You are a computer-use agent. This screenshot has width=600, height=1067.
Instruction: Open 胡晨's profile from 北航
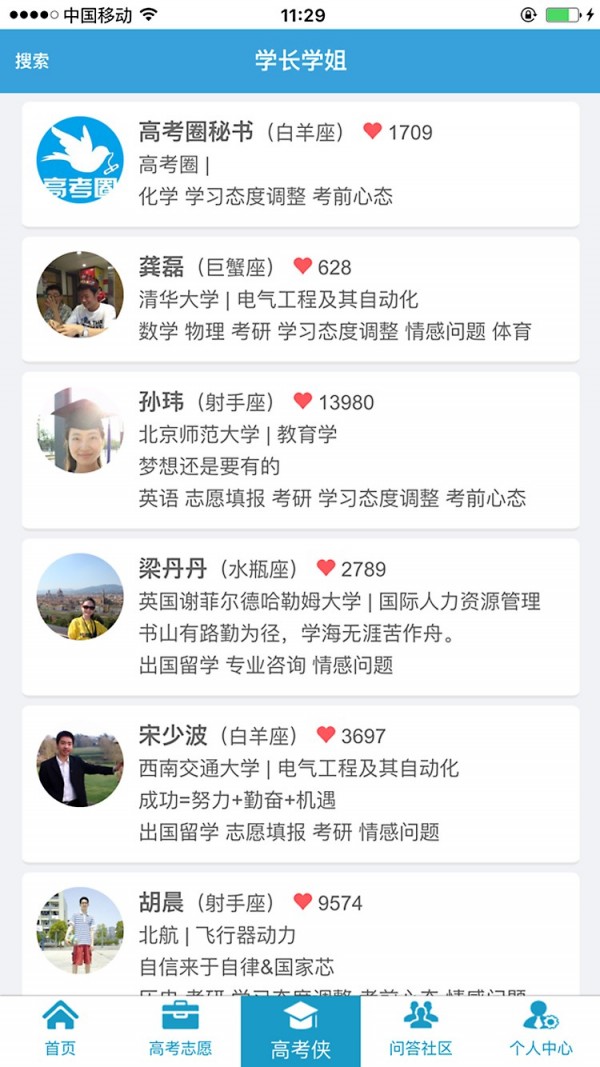(300, 933)
